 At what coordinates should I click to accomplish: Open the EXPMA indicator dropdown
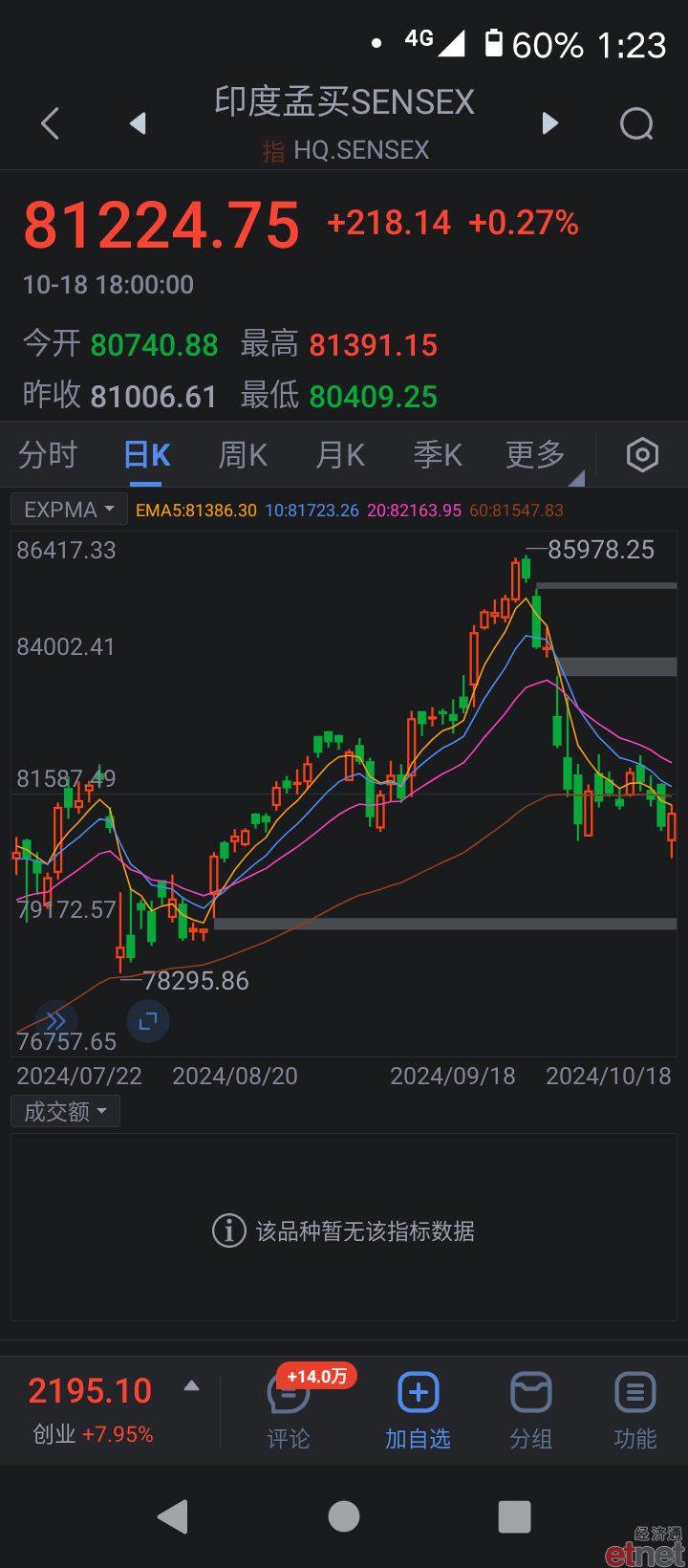pos(69,510)
